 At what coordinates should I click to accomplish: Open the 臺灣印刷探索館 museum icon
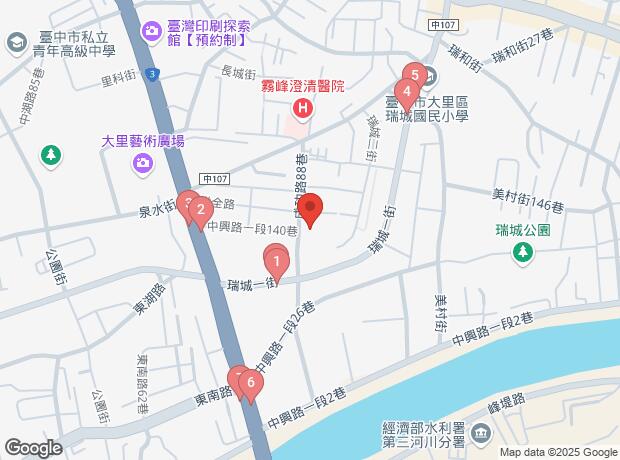pos(150,32)
